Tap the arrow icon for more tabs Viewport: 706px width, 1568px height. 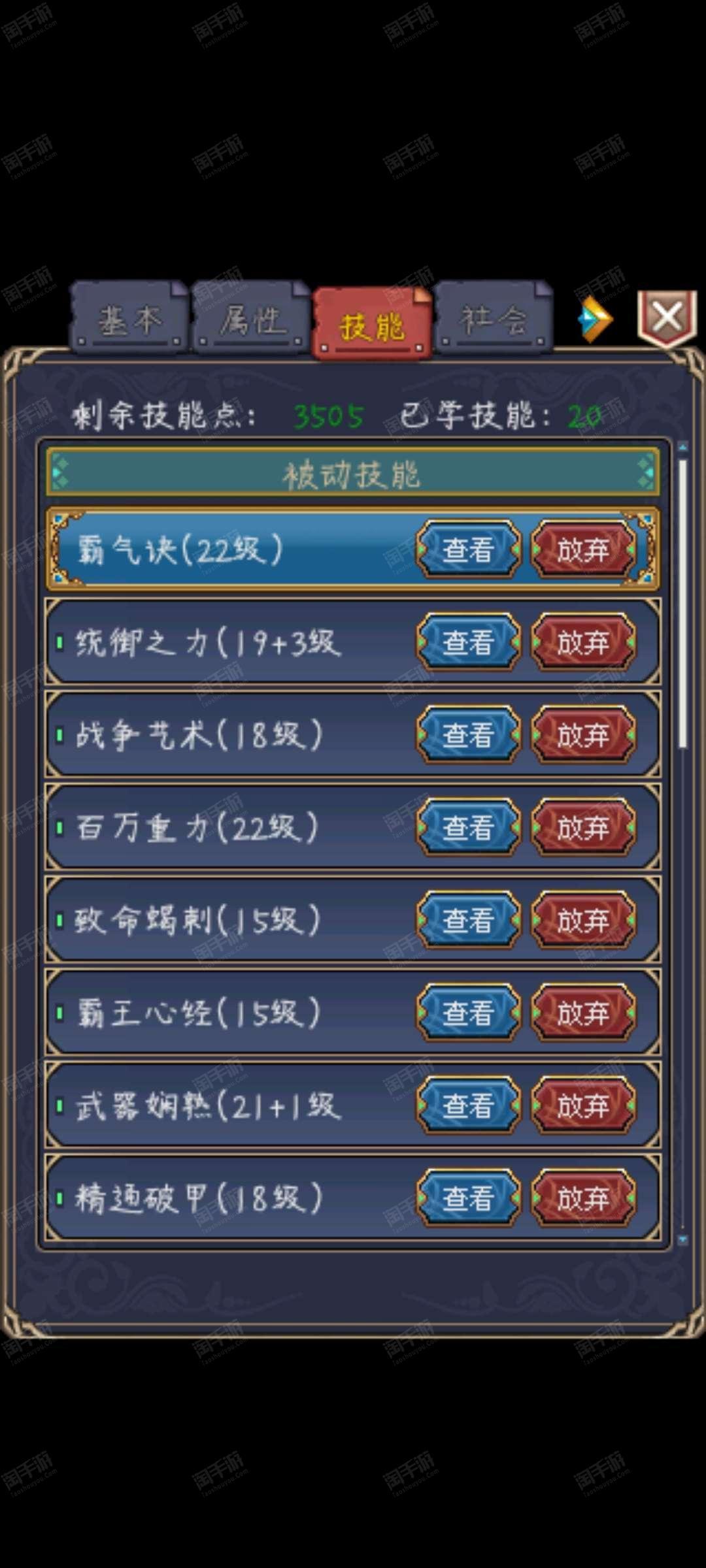[x=595, y=319]
